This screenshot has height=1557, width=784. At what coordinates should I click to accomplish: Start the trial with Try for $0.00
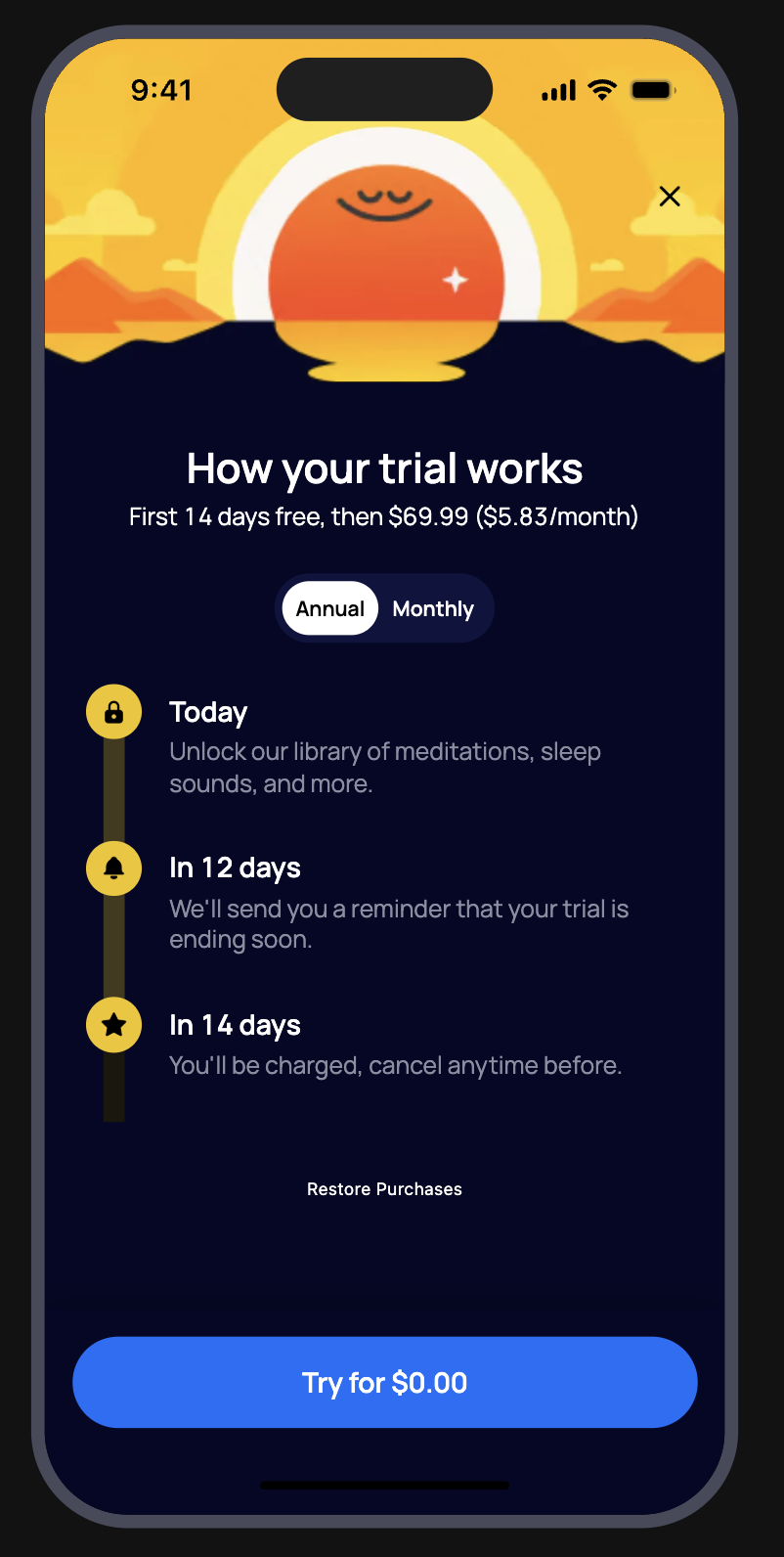point(385,1382)
